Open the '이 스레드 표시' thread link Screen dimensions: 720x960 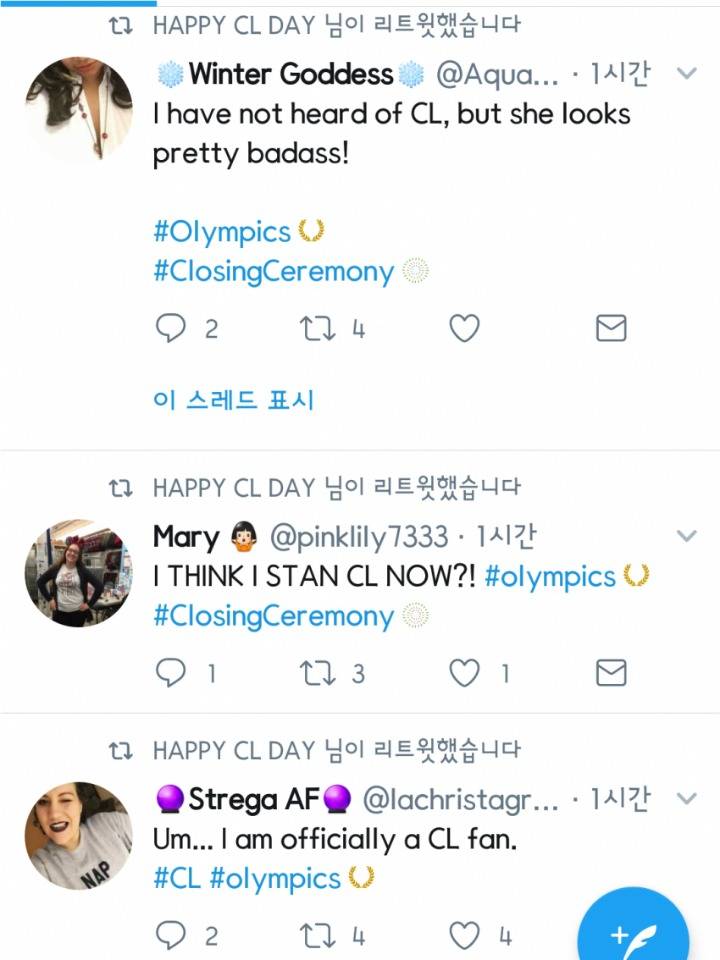coord(233,400)
